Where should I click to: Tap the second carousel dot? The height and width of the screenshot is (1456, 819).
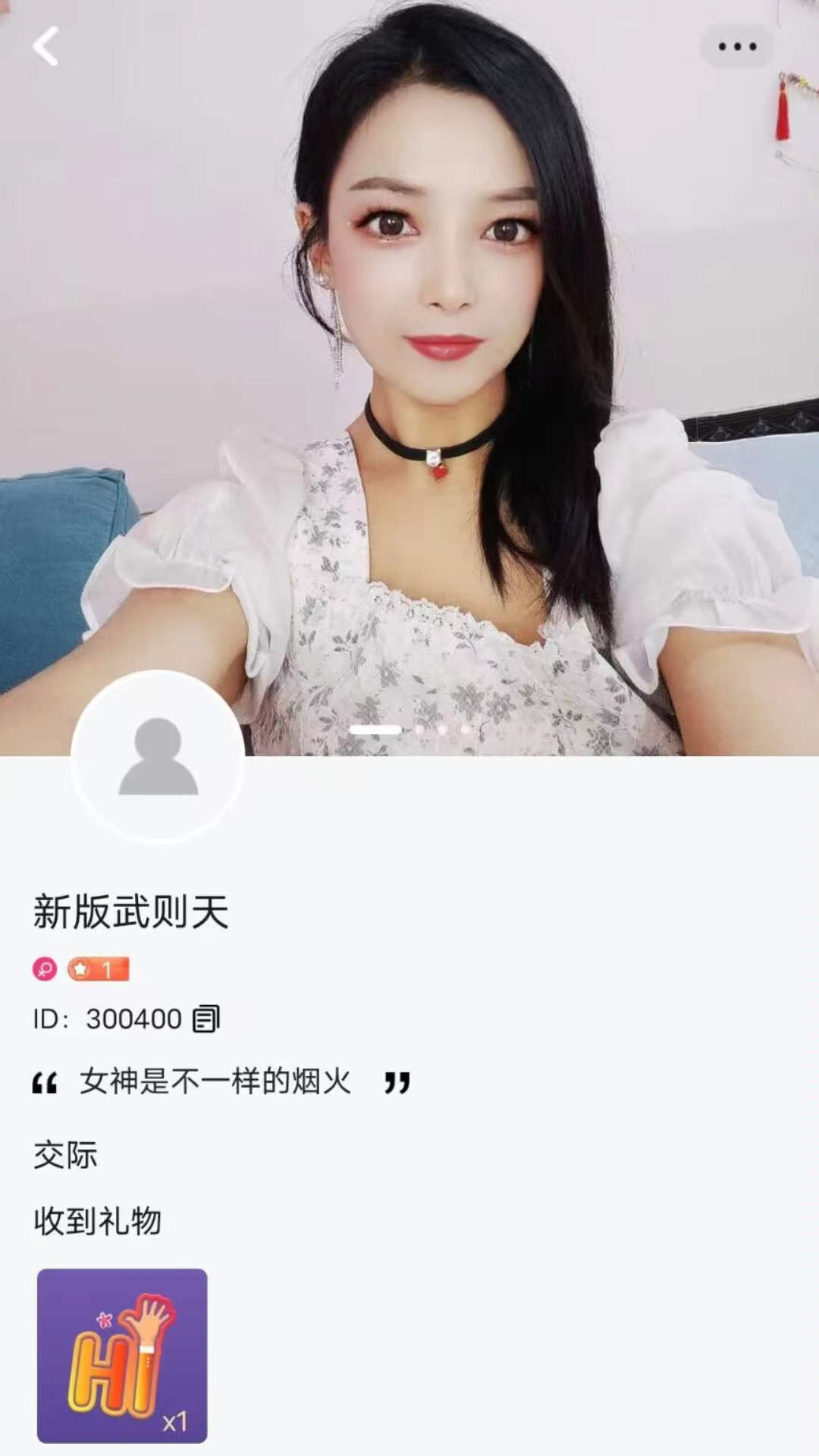421,730
